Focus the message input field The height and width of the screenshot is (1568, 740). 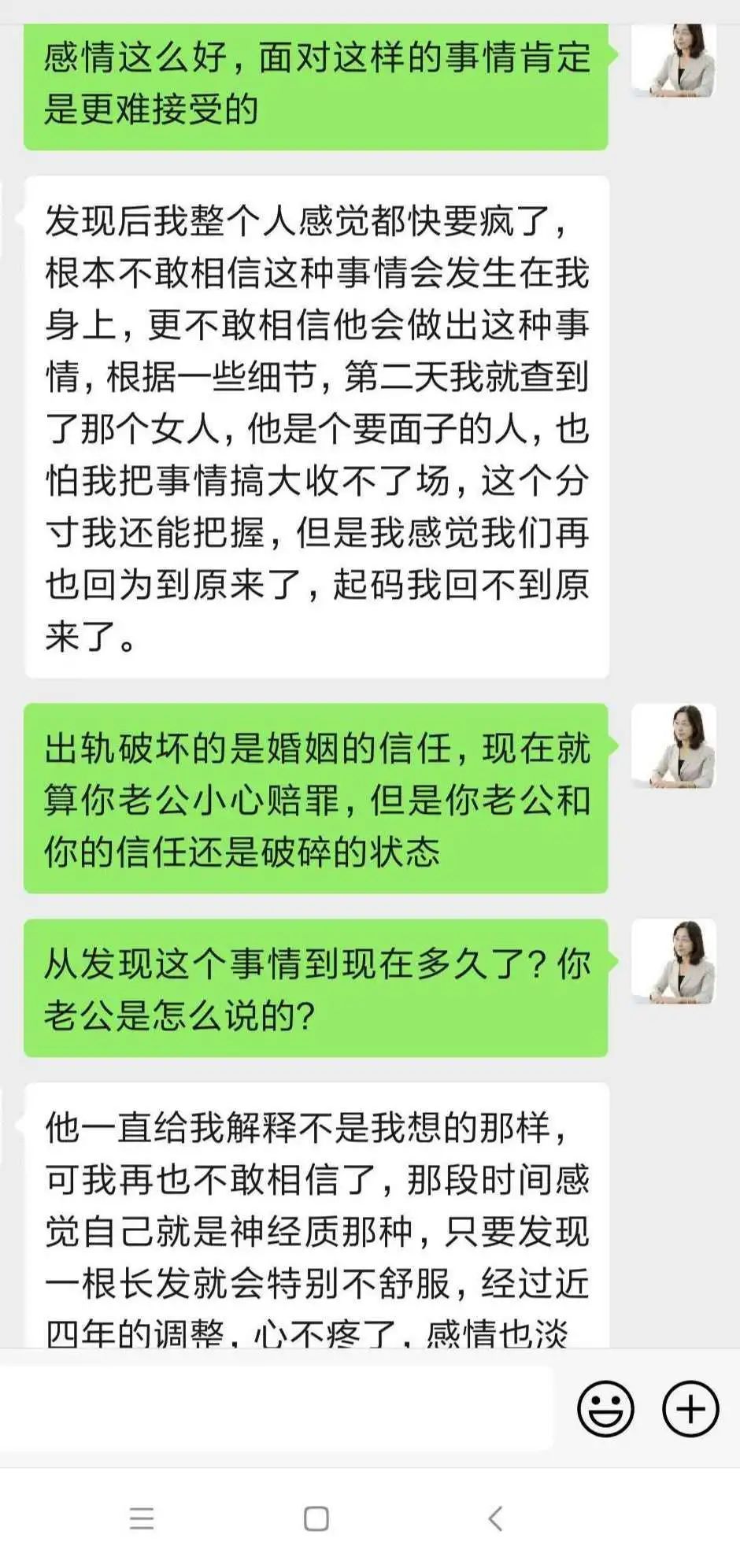pos(276,1408)
